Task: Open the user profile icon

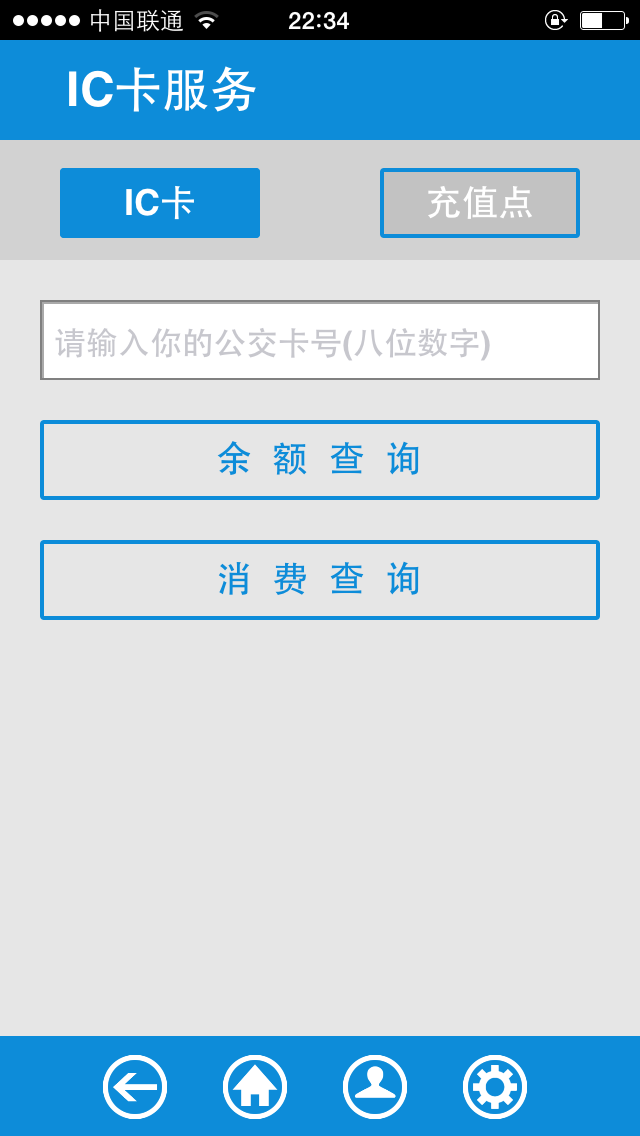Action: coord(375,1087)
